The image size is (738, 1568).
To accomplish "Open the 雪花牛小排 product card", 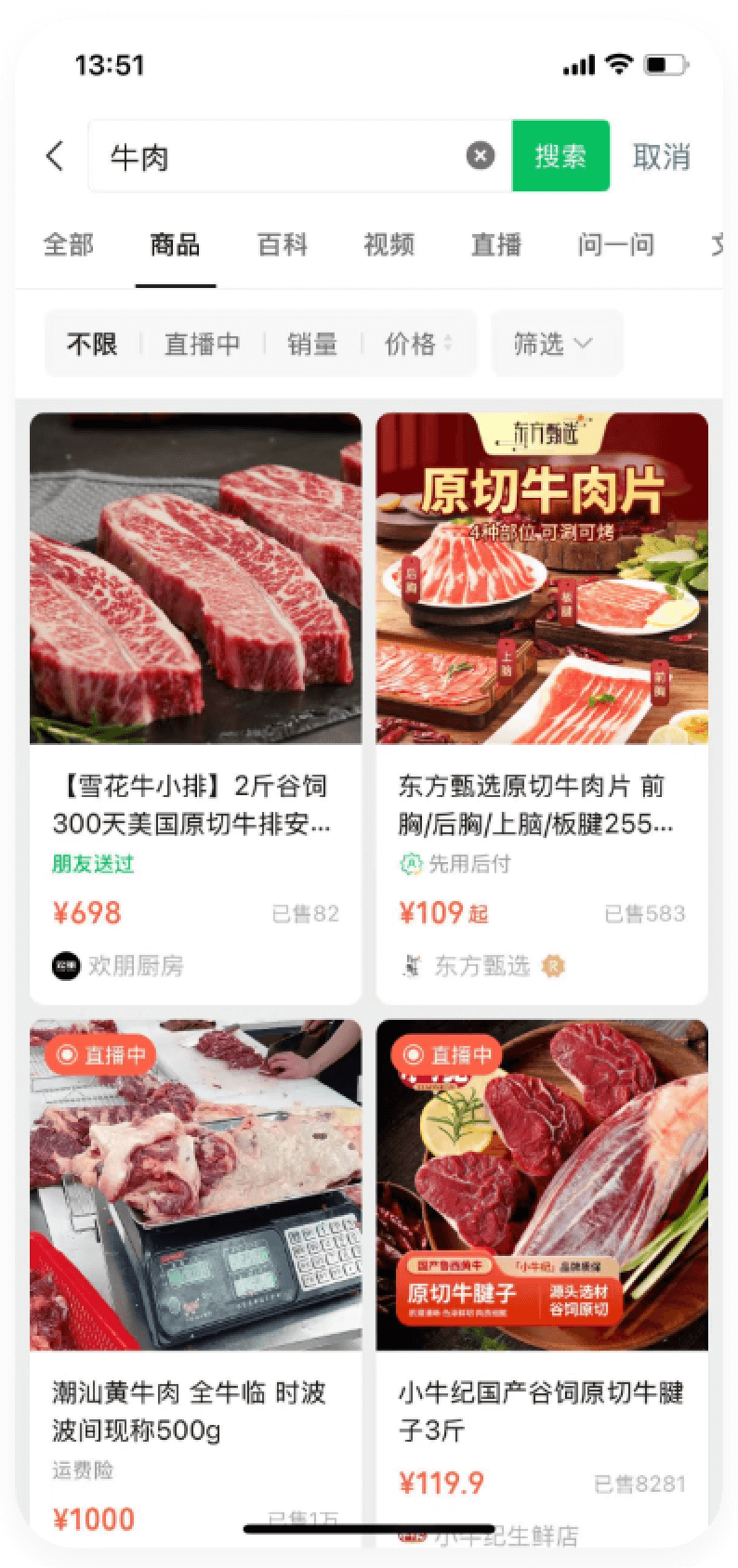I will 195,706.
